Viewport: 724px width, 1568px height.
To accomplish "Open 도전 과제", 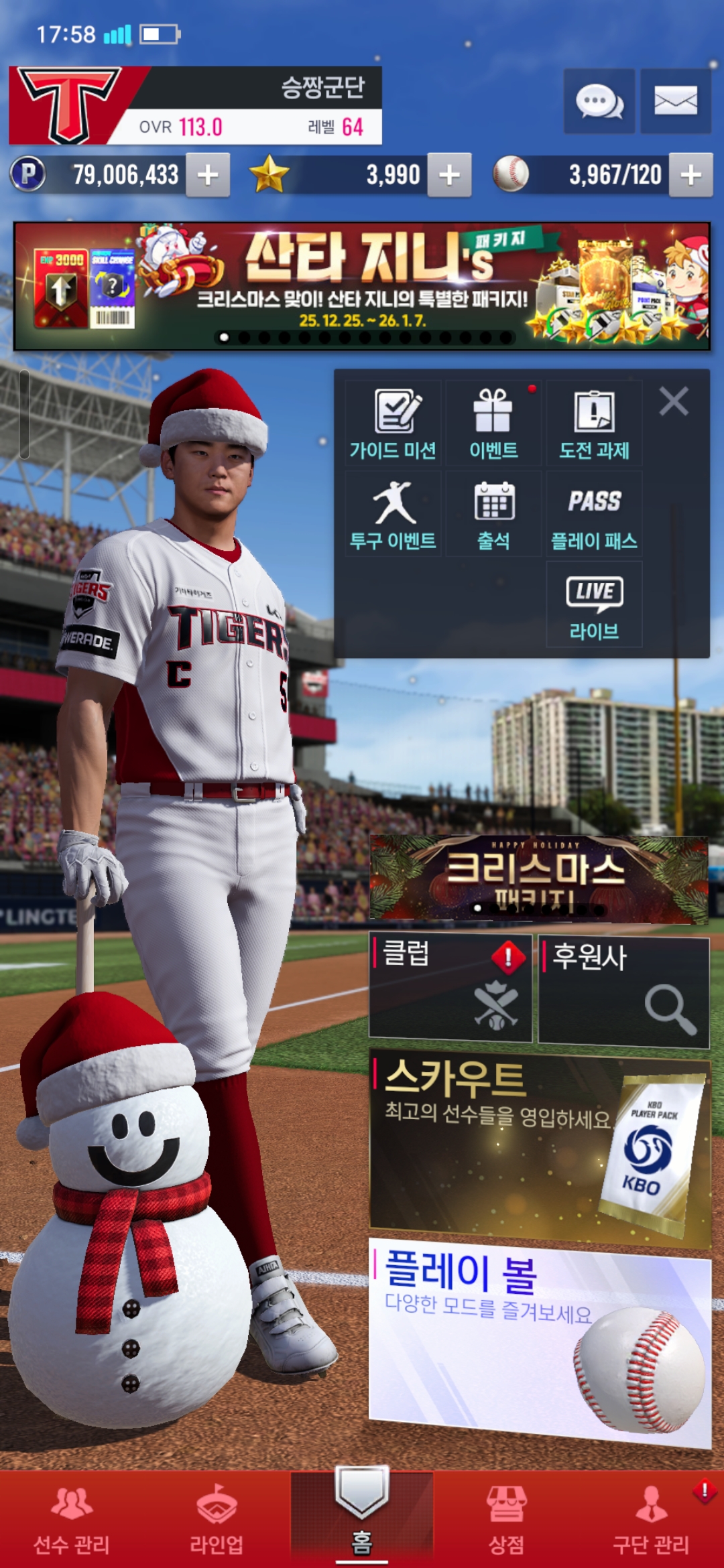I will coord(594,424).
